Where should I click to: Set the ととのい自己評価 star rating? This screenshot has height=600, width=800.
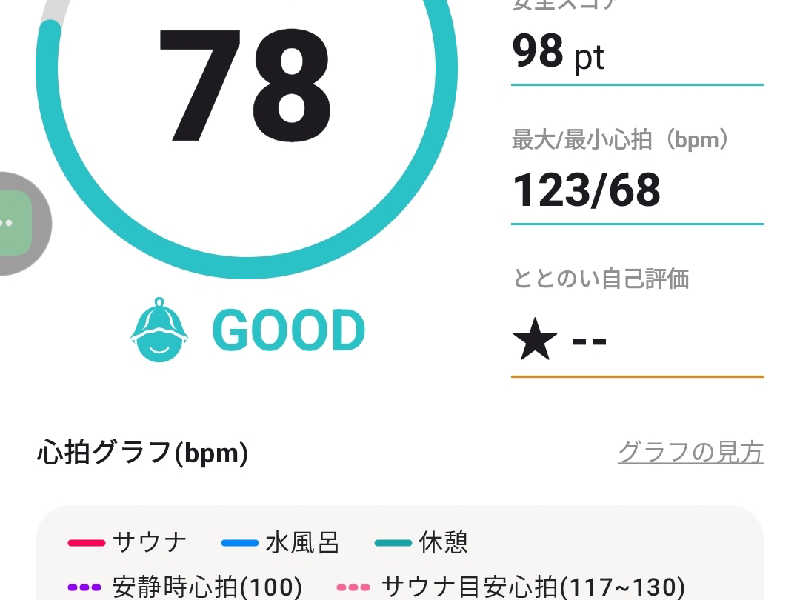[560, 342]
